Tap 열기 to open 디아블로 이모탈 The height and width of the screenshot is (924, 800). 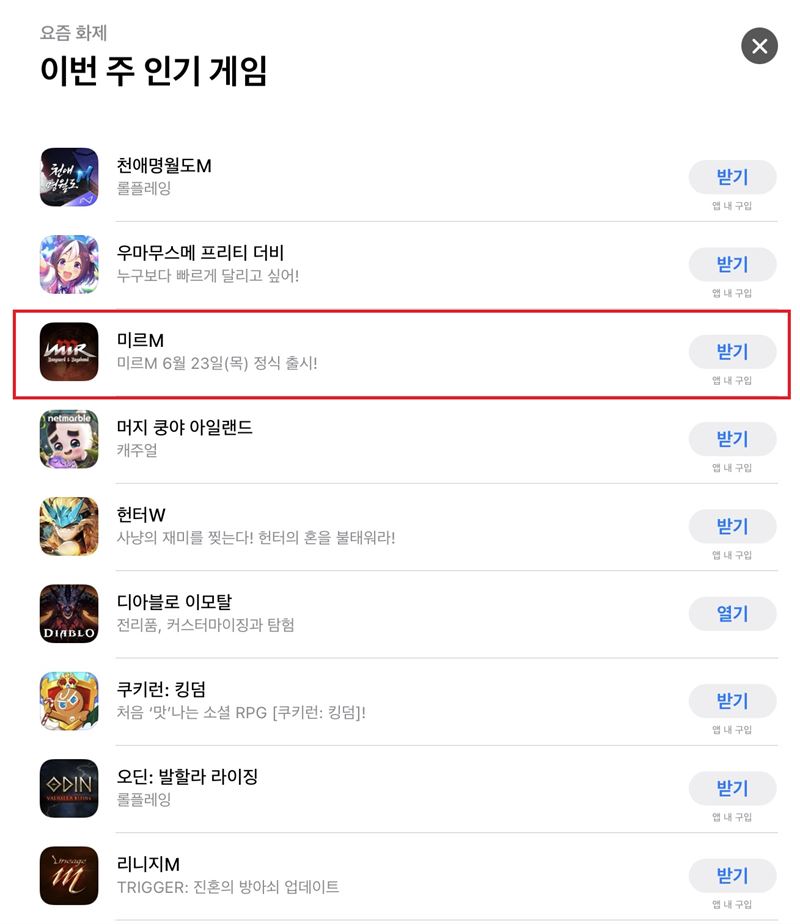point(732,614)
